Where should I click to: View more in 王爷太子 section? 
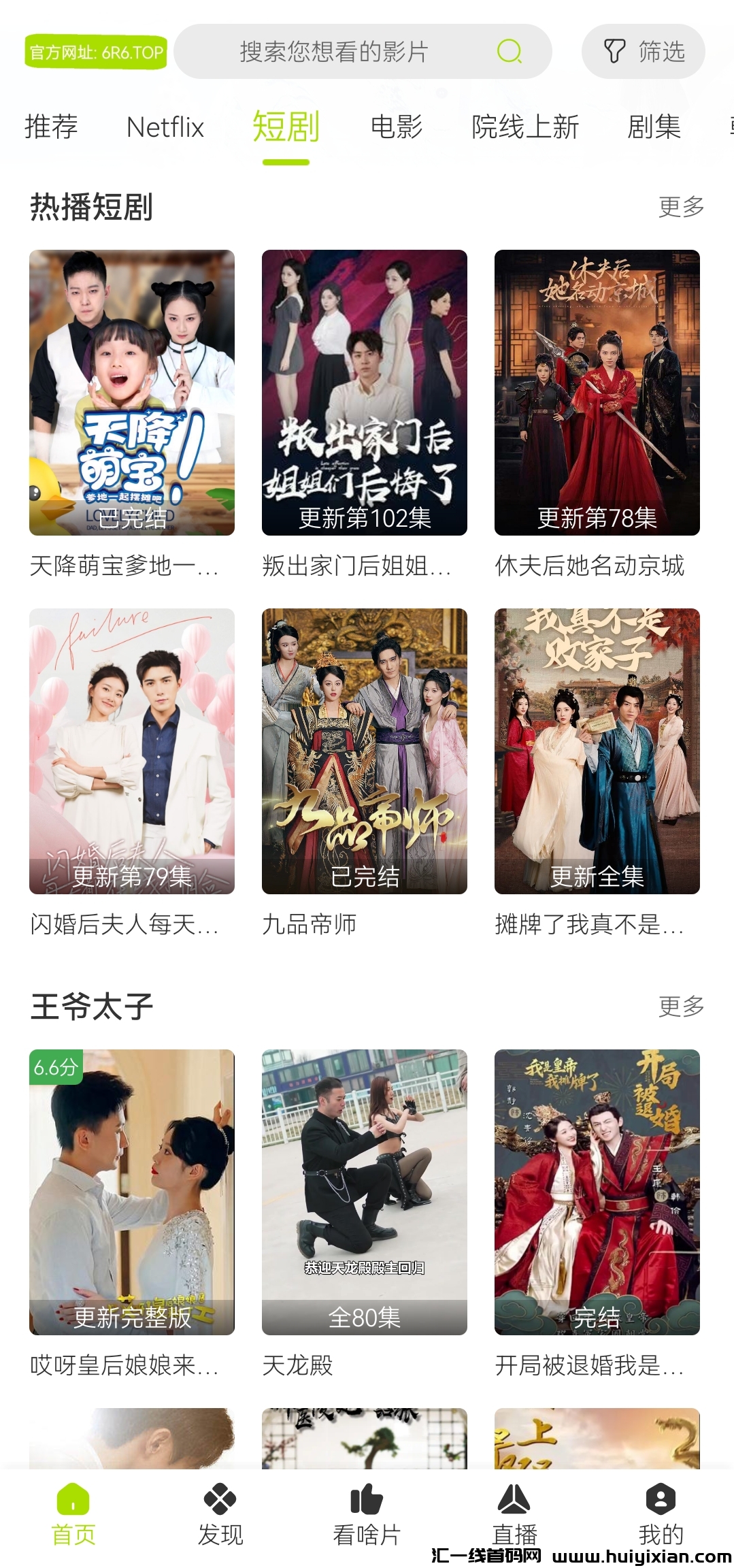coord(681,1006)
